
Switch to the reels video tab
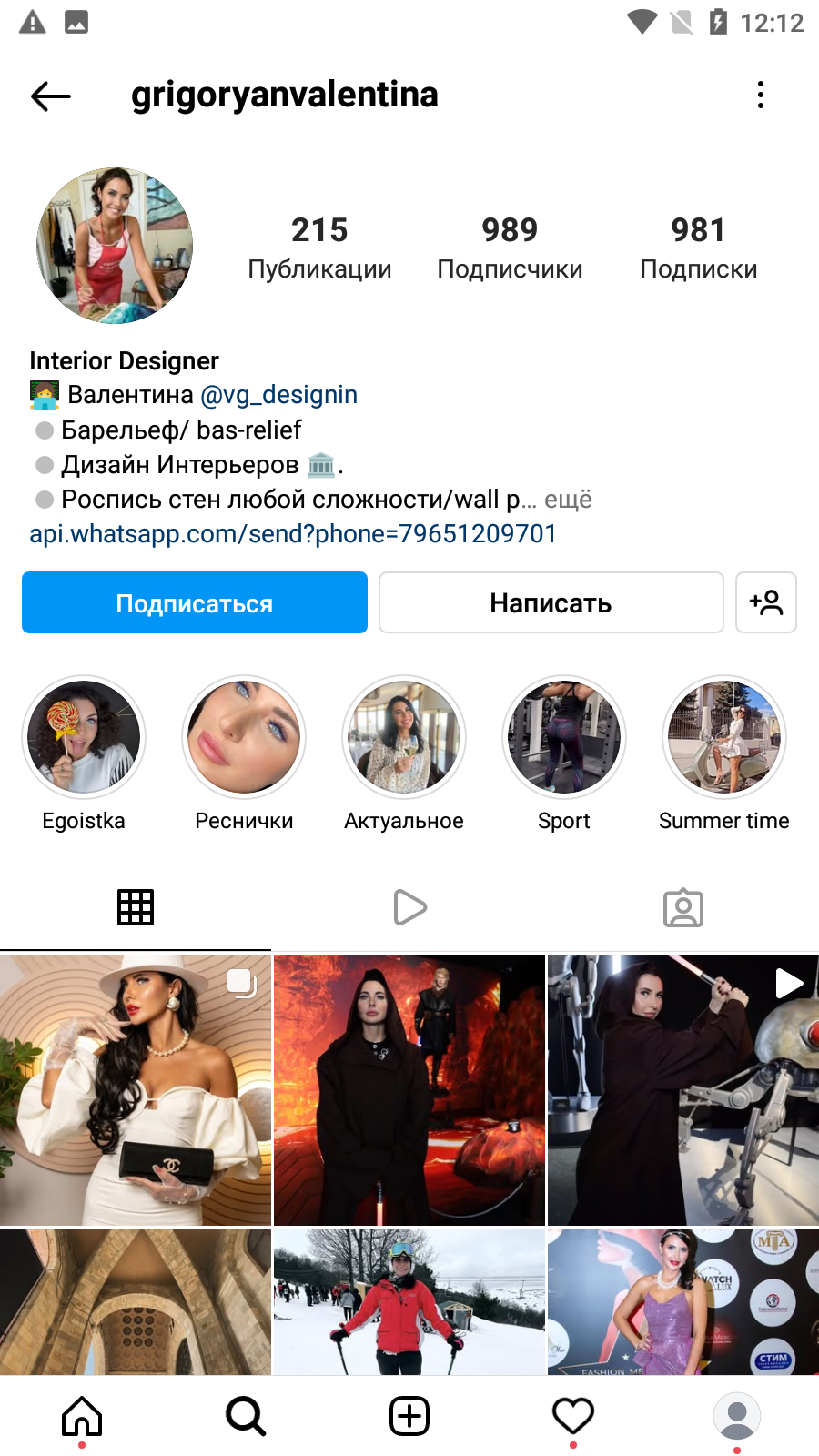point(409,907)
